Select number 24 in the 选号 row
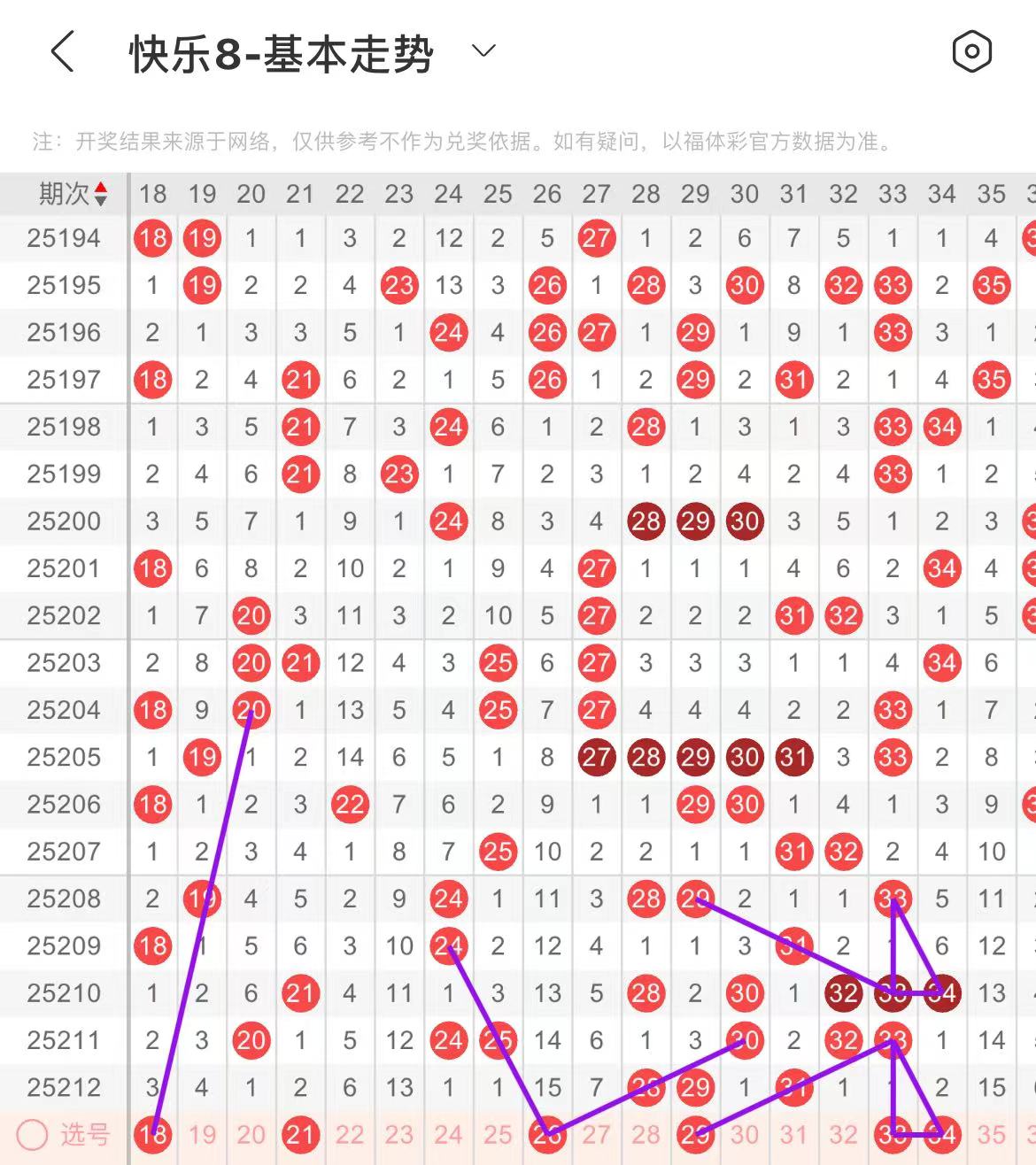 click(448, 1134)
